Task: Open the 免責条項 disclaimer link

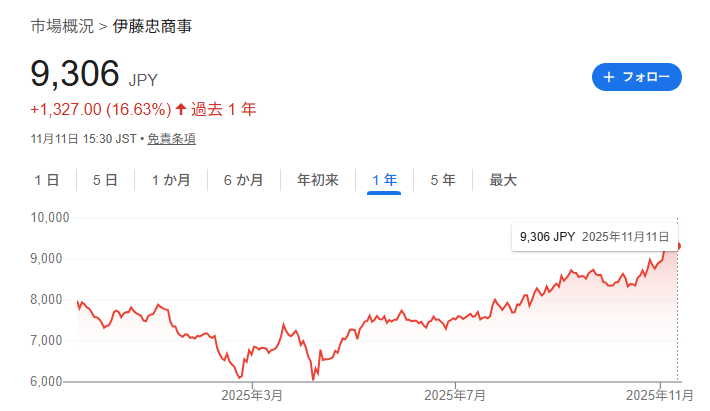Action: point(171,138)
